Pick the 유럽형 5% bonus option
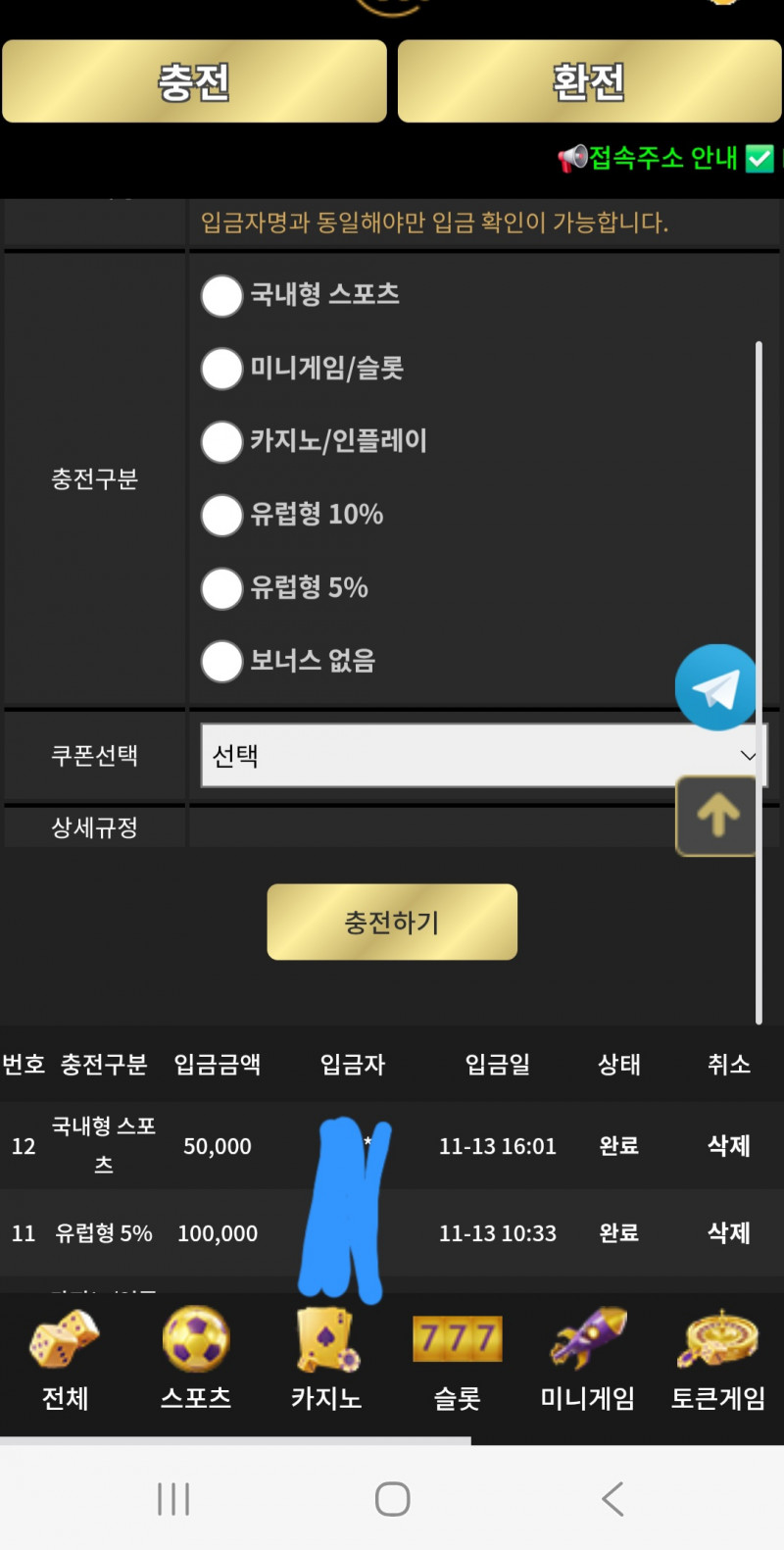The image size is (784, 1550). click(x=222, y=588)
